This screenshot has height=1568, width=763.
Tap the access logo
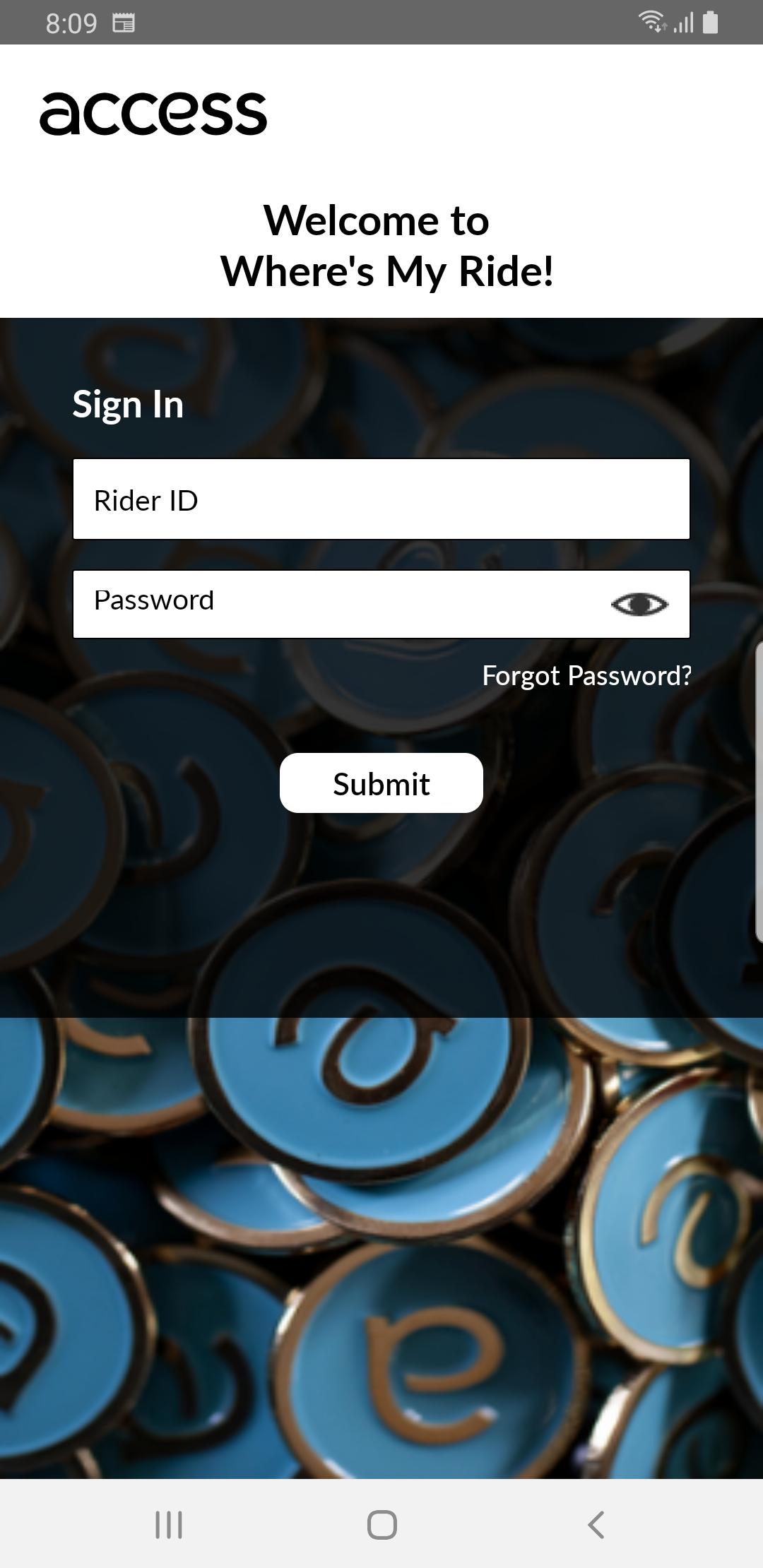click(x=153, y=111)
